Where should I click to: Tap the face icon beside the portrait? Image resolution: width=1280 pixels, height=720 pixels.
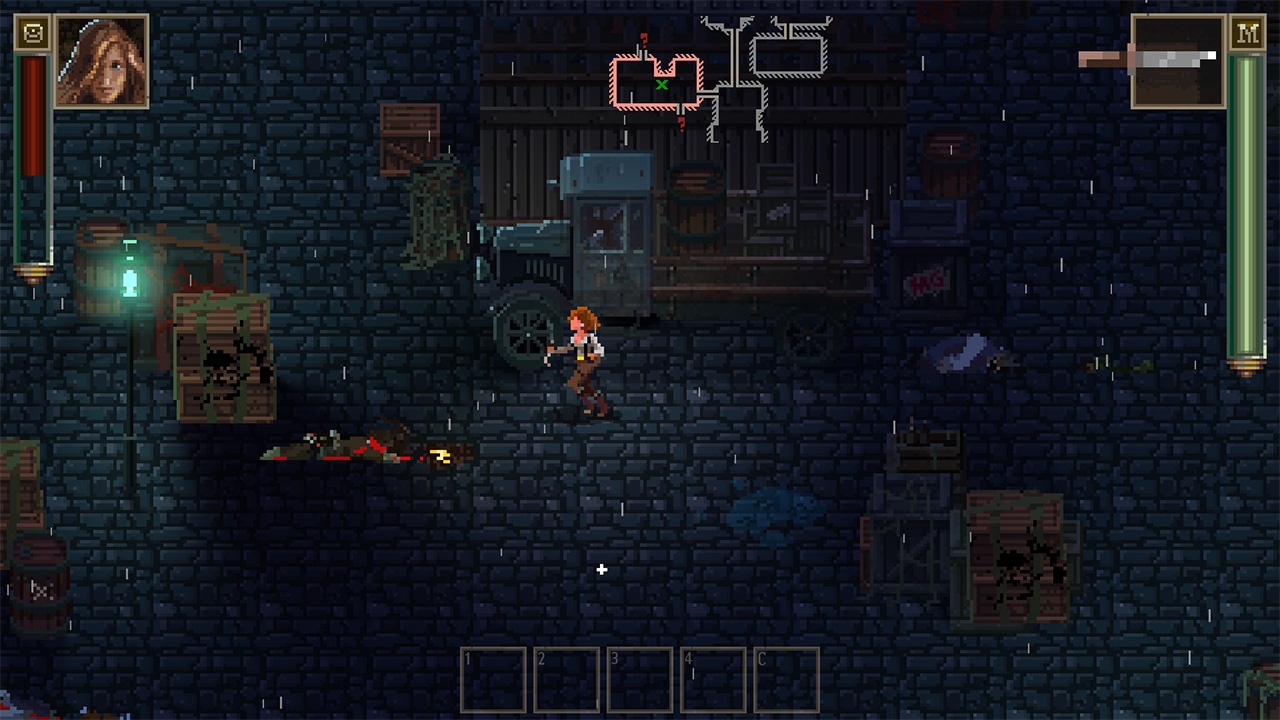(34, 34)
